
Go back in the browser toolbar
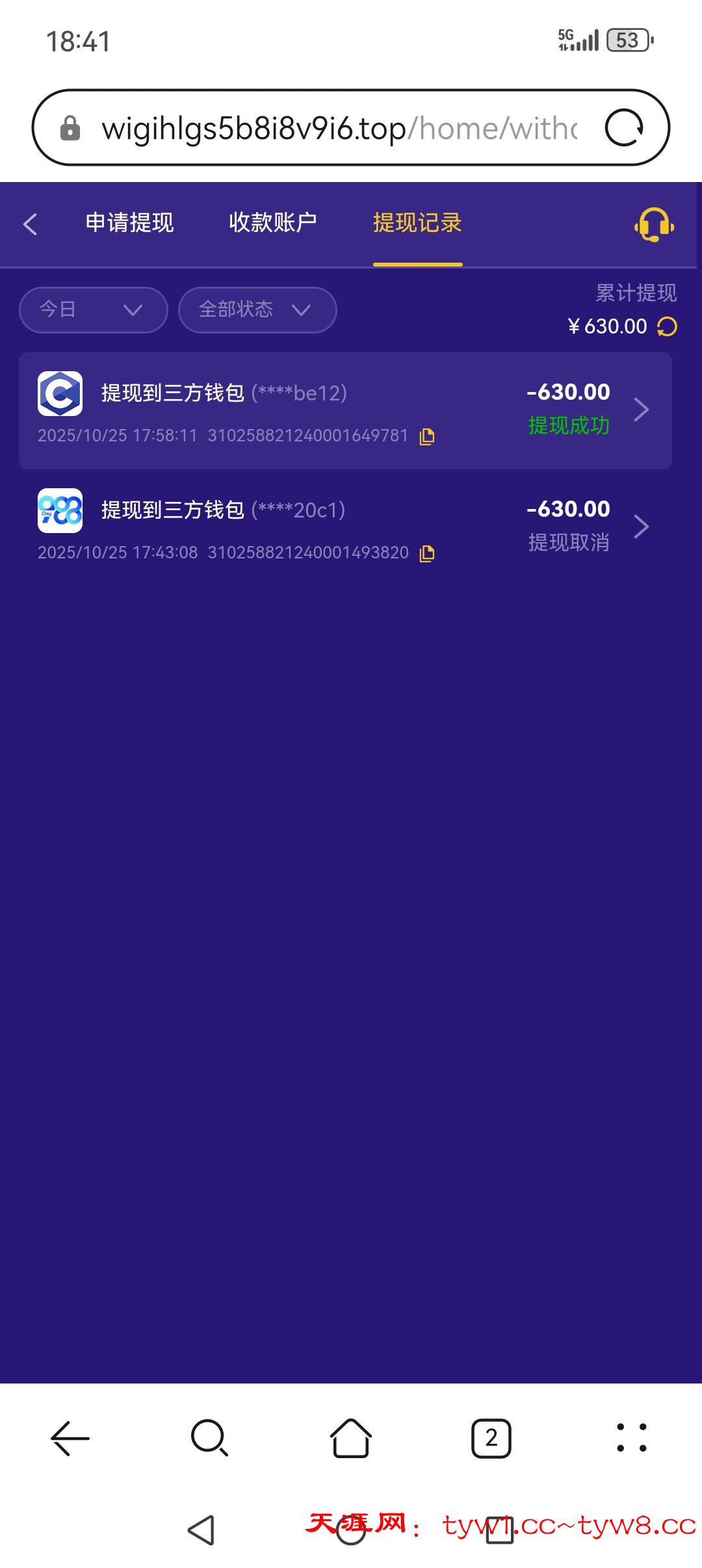(x=70, y=1438)
